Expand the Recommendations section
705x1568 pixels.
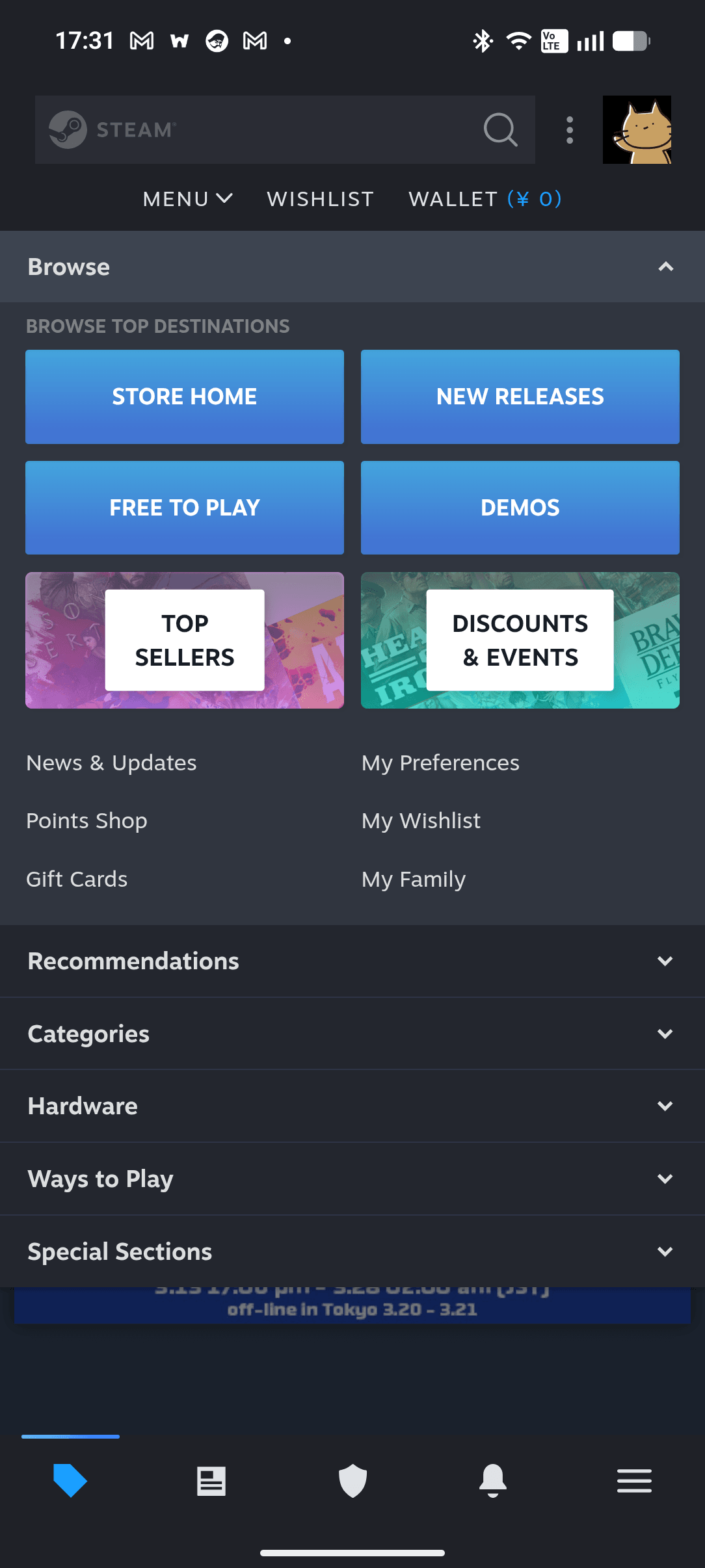click(352, 961)
